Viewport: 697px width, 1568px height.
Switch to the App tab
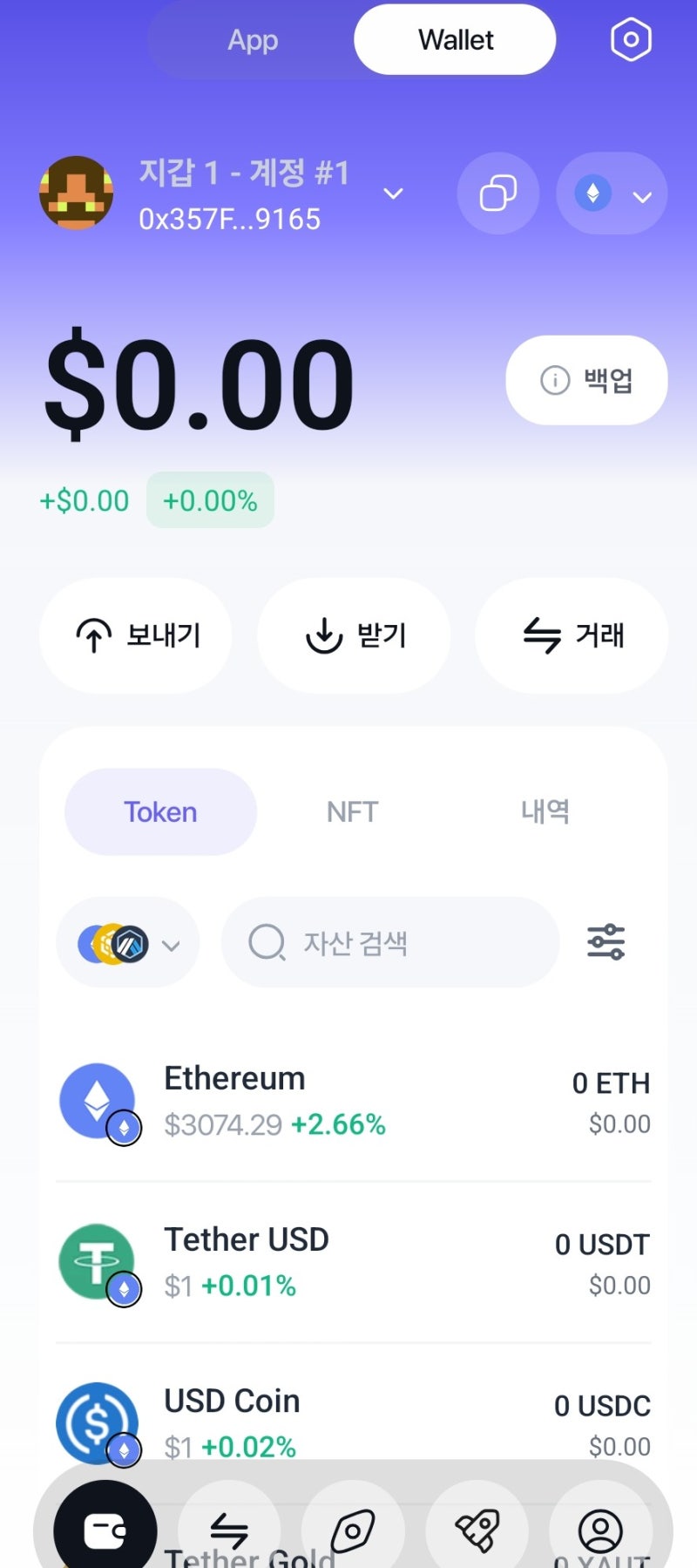tap(253, 40)
